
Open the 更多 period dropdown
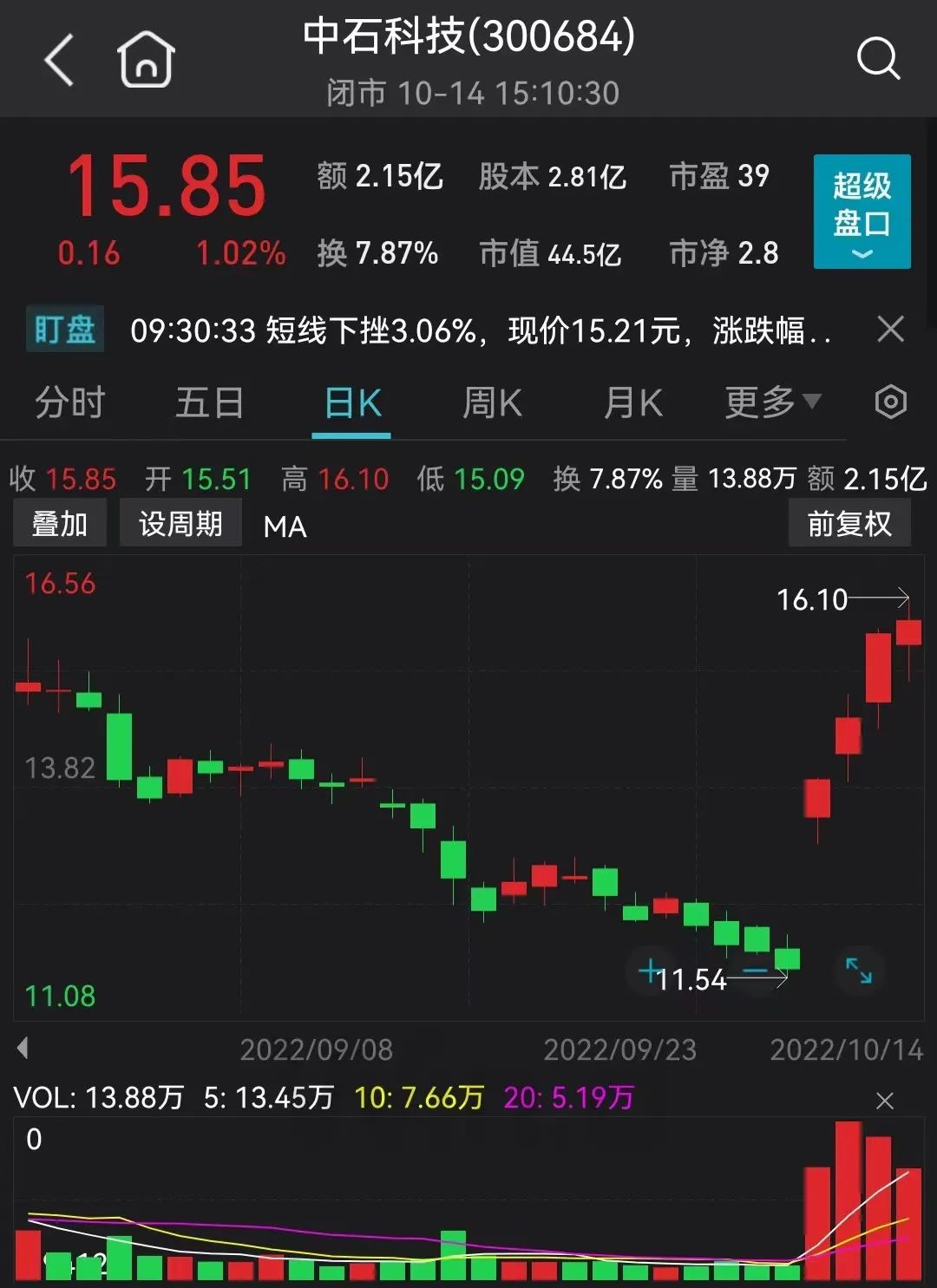pyautogui.click(x=771, y=402)
